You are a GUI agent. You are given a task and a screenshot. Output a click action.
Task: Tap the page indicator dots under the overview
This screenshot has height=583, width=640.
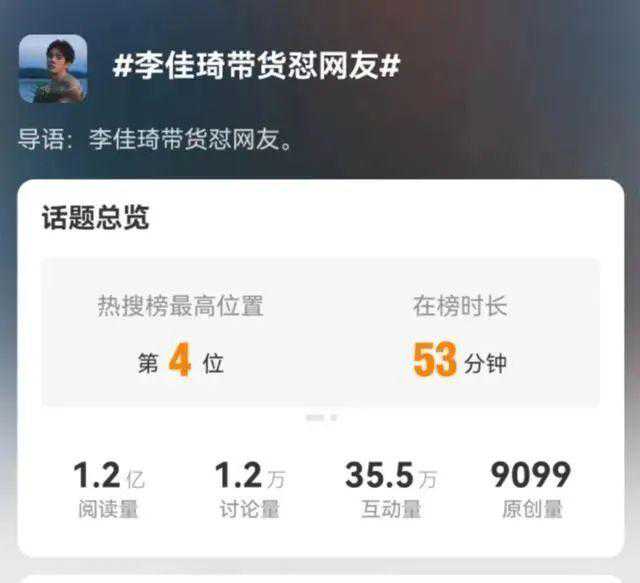321,417
